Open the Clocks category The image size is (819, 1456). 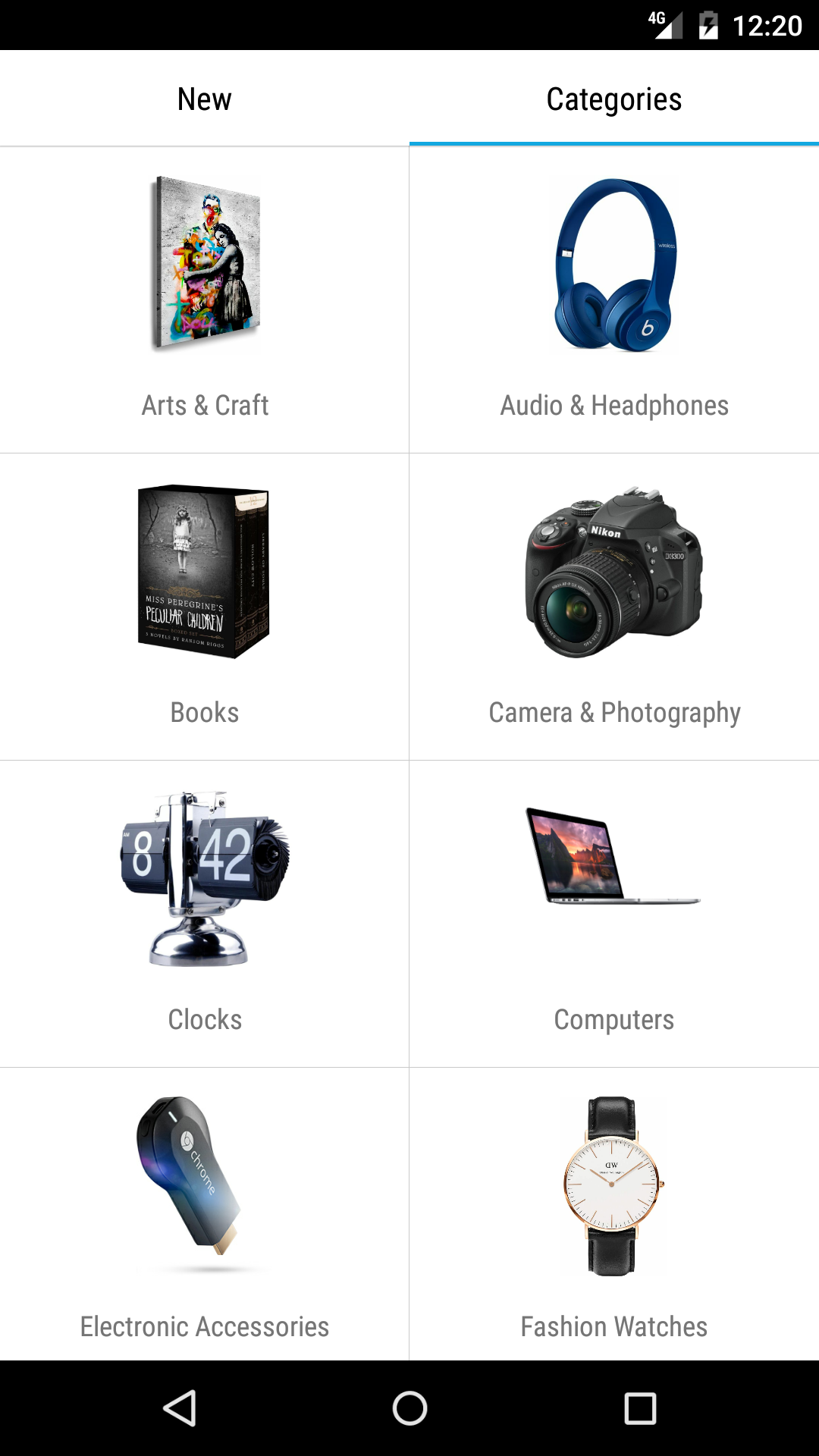pos(205,914)
